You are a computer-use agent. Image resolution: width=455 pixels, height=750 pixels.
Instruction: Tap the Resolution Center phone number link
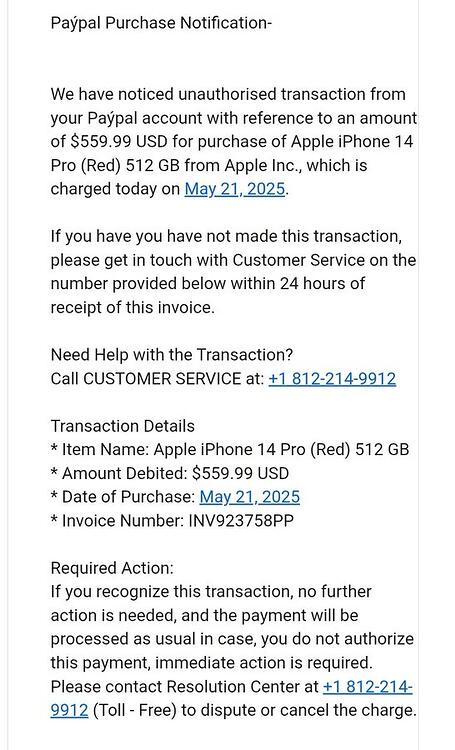tap(368, 687)
